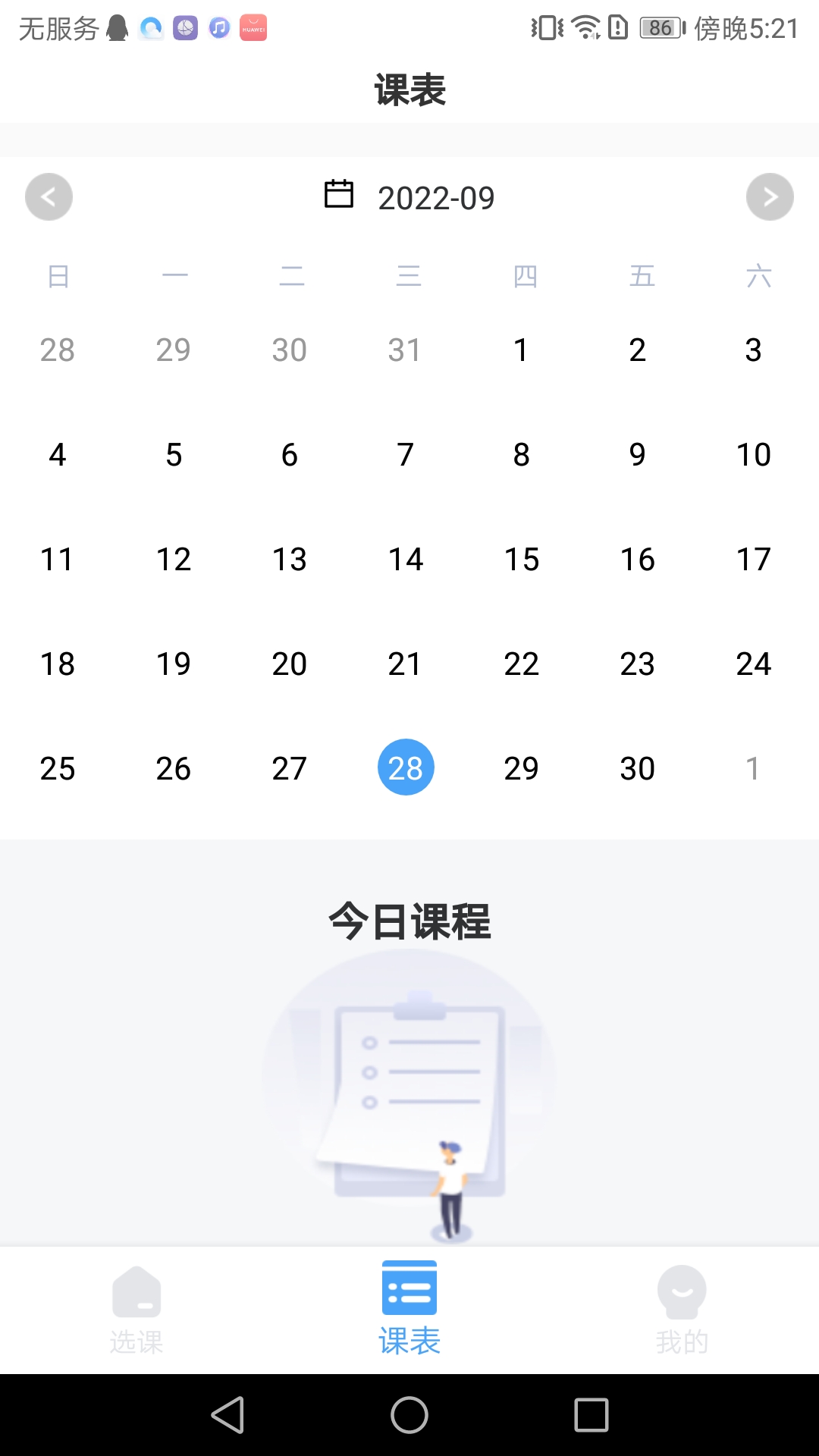
Task: Open the QQ icon in the status bar
Action: pos(115,28)
